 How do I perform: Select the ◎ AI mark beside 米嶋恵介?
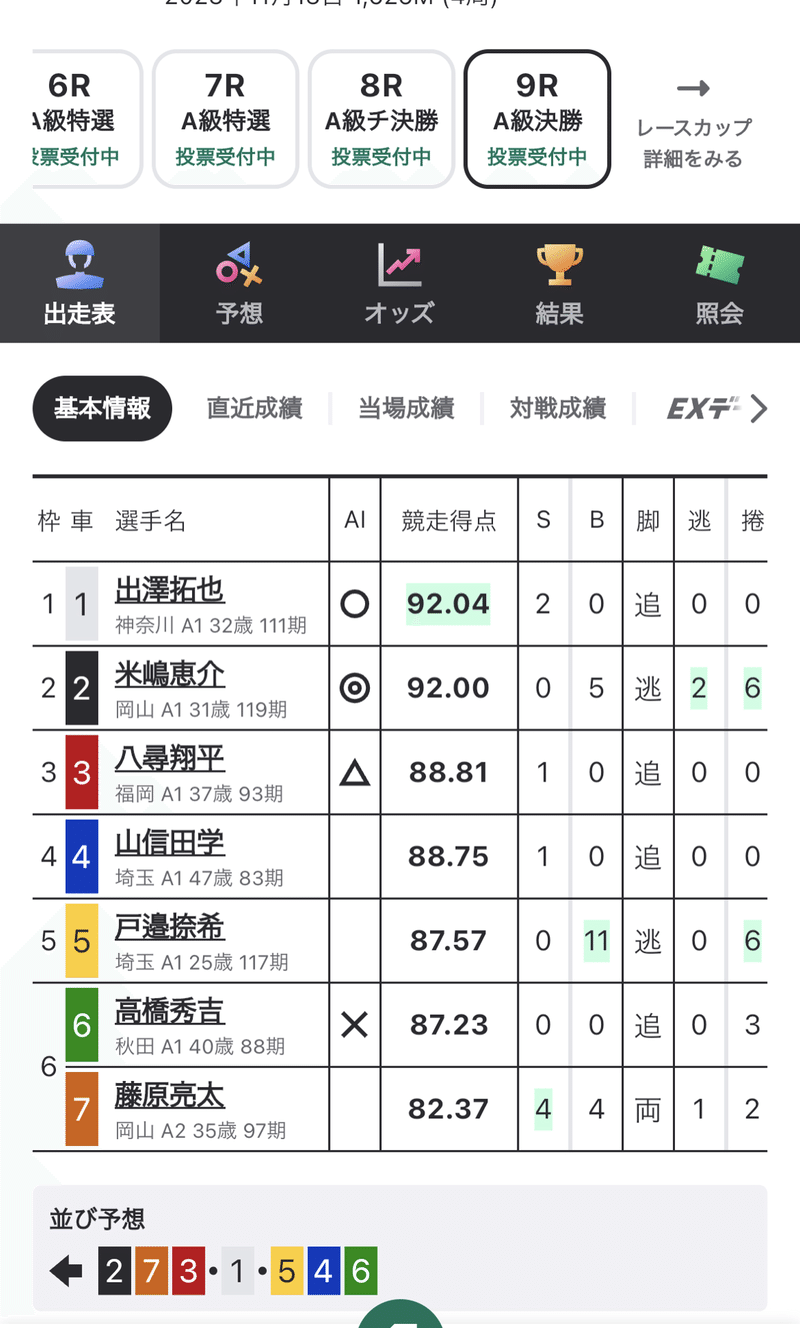point(354,688)
